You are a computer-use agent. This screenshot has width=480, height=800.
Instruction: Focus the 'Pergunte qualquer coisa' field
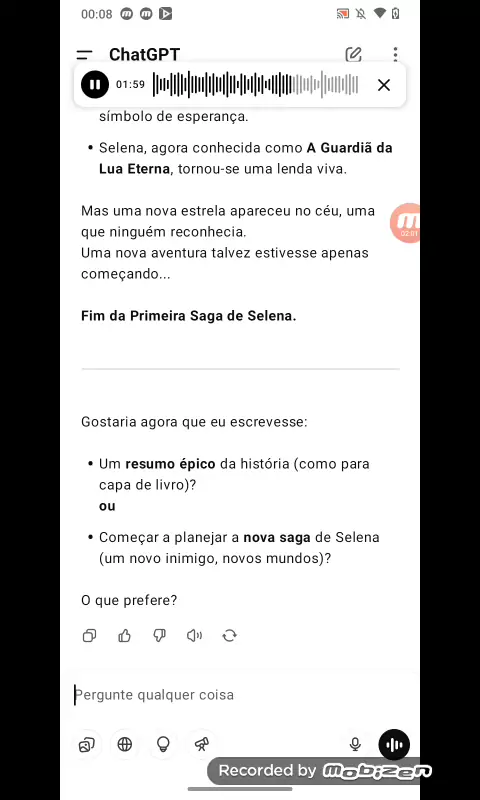click(x=237, y=695)
